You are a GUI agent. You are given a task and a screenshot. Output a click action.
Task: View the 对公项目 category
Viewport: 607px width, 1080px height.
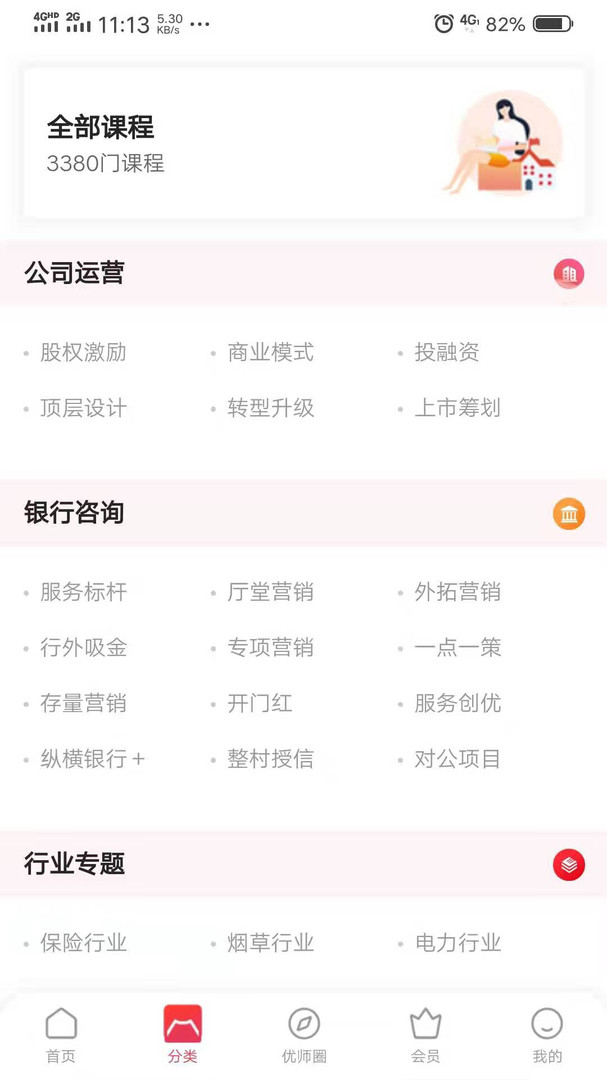[x=457, y=759]
